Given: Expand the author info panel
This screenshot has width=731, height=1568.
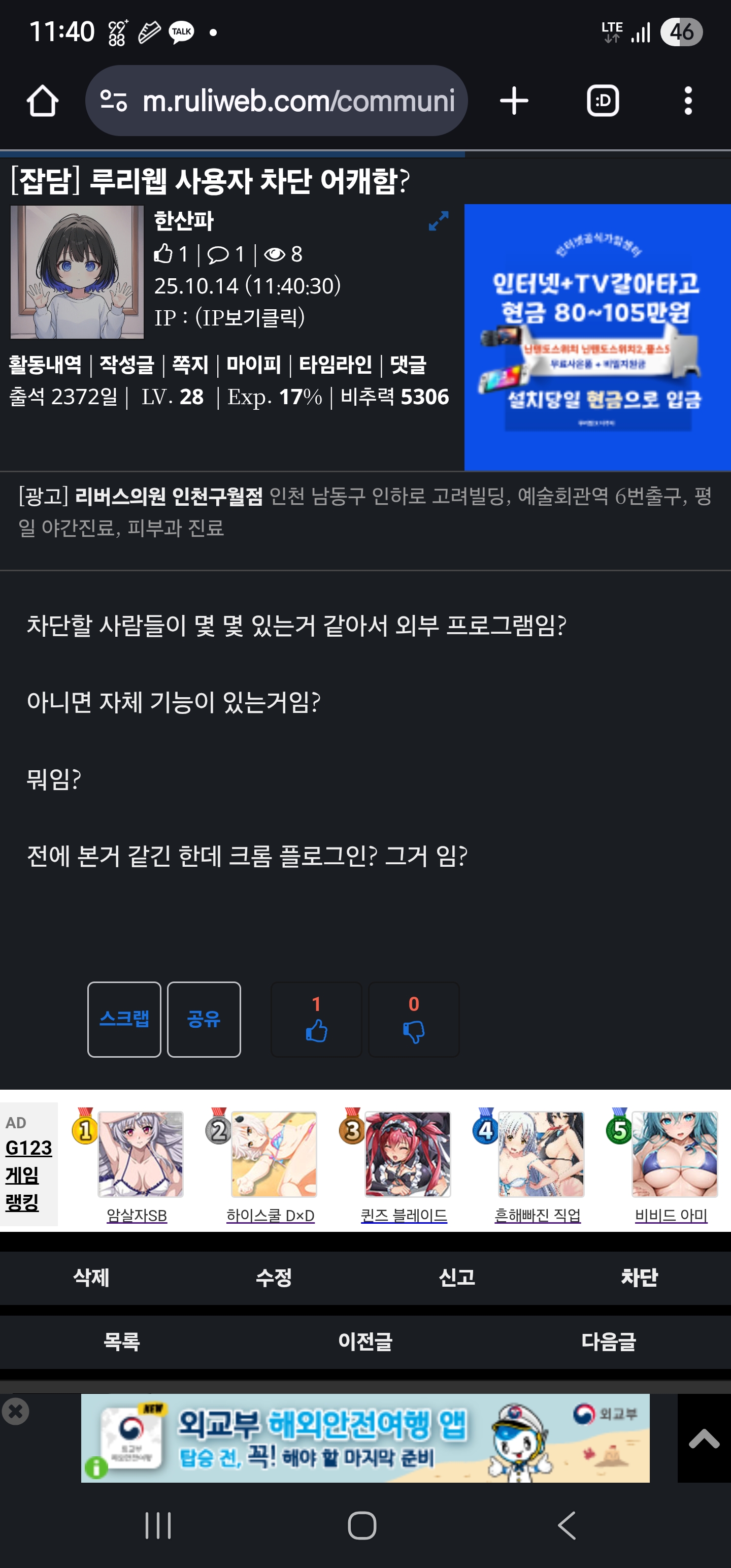Looking at the screenshot, I should coord(438,221).
